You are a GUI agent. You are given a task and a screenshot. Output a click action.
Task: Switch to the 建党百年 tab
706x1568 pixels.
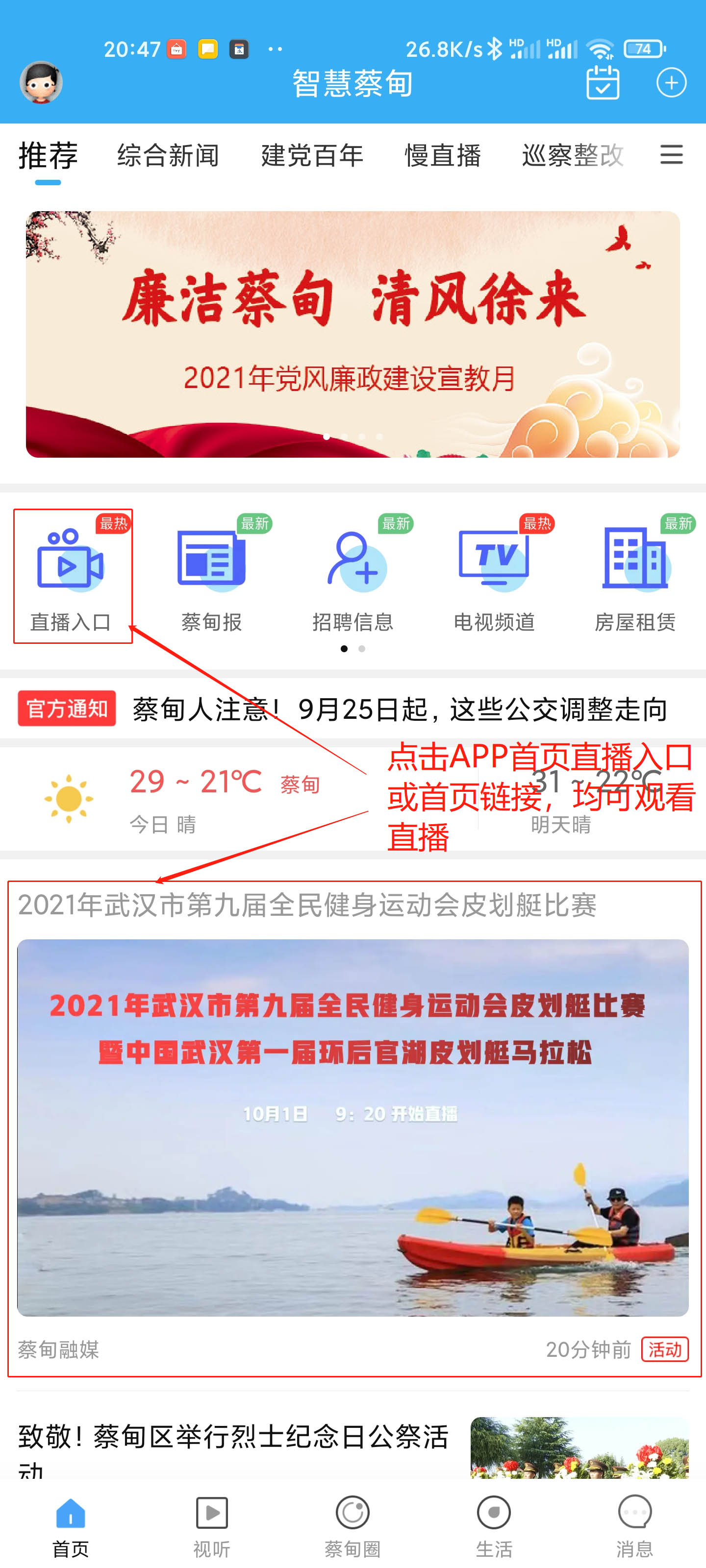312,155
